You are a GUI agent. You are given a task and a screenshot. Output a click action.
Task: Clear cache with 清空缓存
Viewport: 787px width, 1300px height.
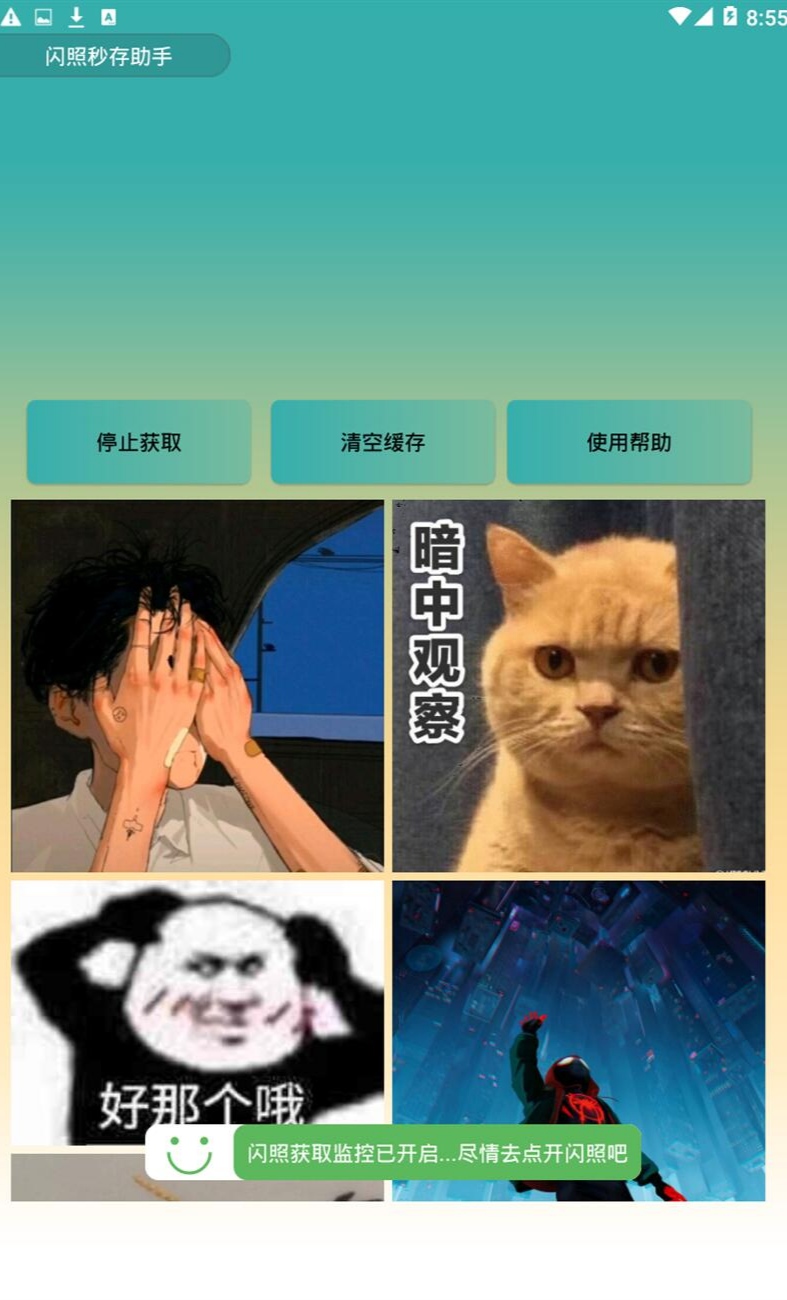(383, 442)
